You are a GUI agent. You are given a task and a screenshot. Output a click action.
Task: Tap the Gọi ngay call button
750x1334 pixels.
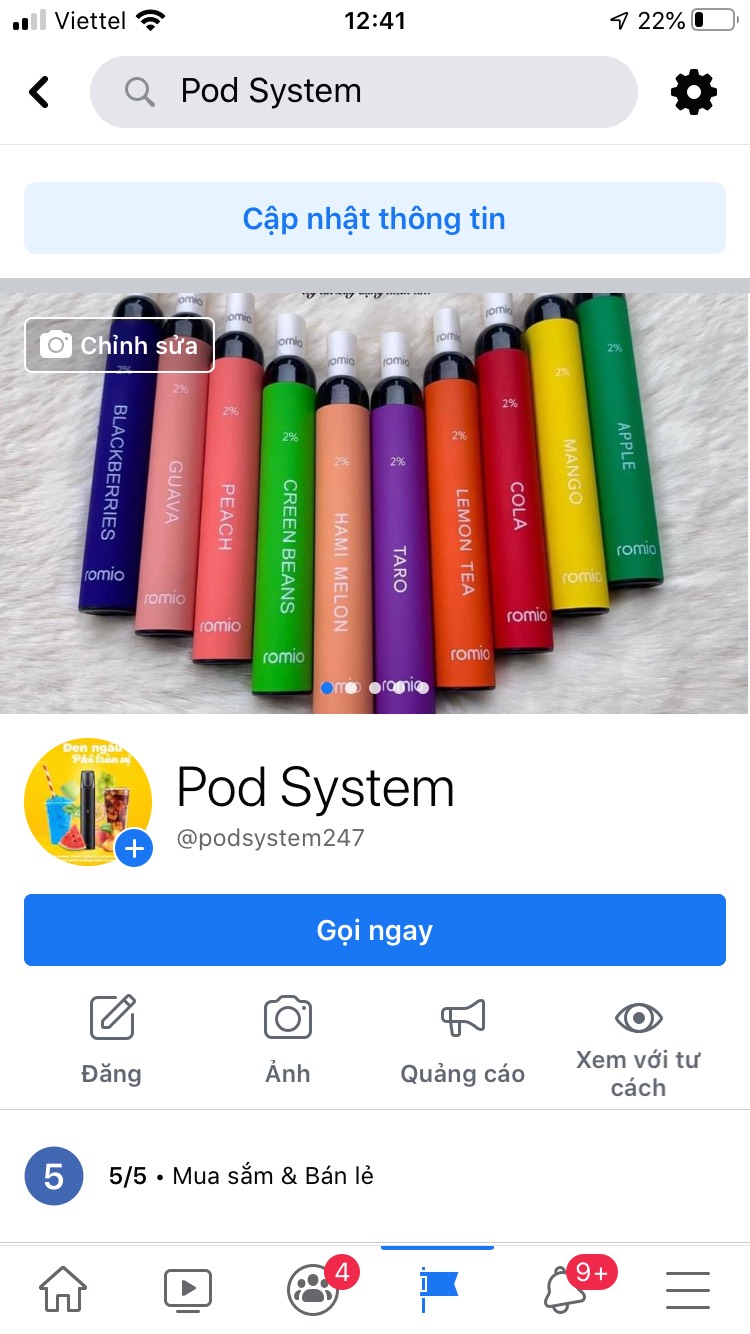pyautogui.click(x=374, y=930)
